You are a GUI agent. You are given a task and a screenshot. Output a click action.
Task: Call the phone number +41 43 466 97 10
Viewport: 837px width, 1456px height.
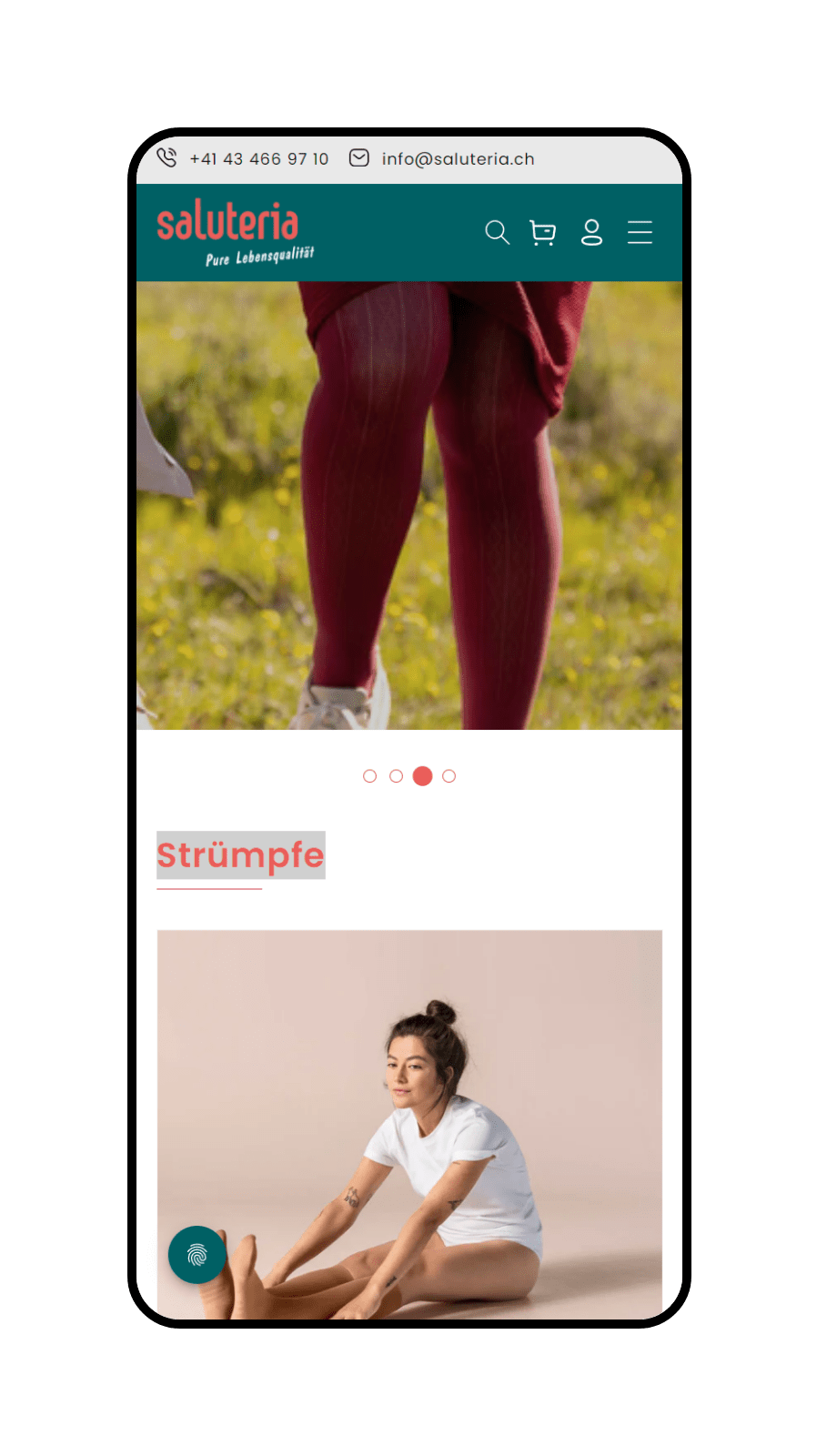point(257,159)
